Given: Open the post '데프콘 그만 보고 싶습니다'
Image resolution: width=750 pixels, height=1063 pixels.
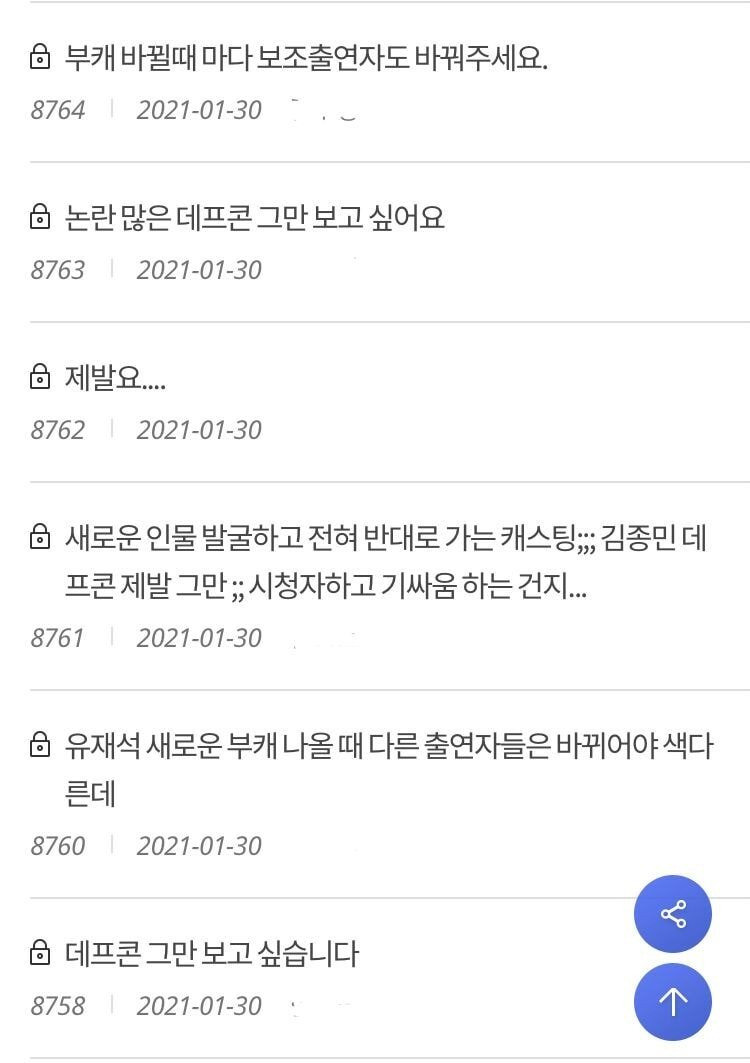Looking at the screenshot, I should click(211, 953).
